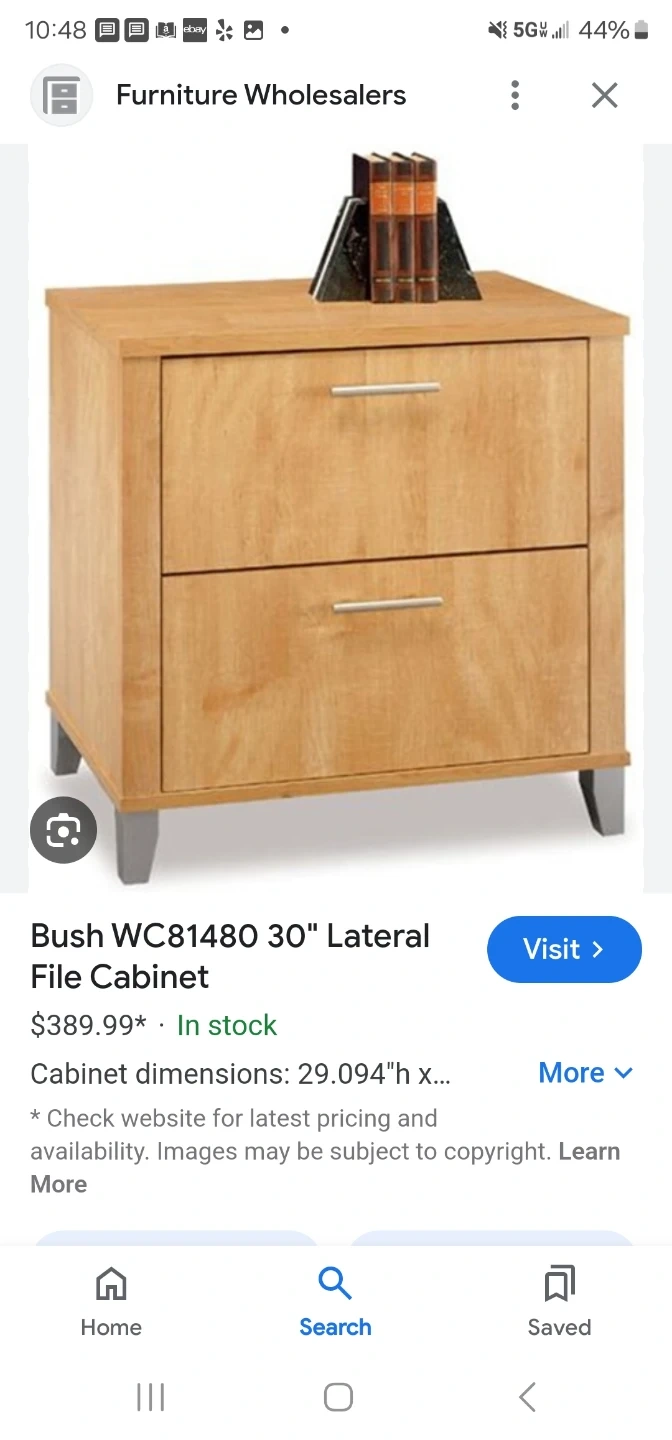Expand More product details
The width and height of the screenshot is (672, 1440).
pos(585,1073)
